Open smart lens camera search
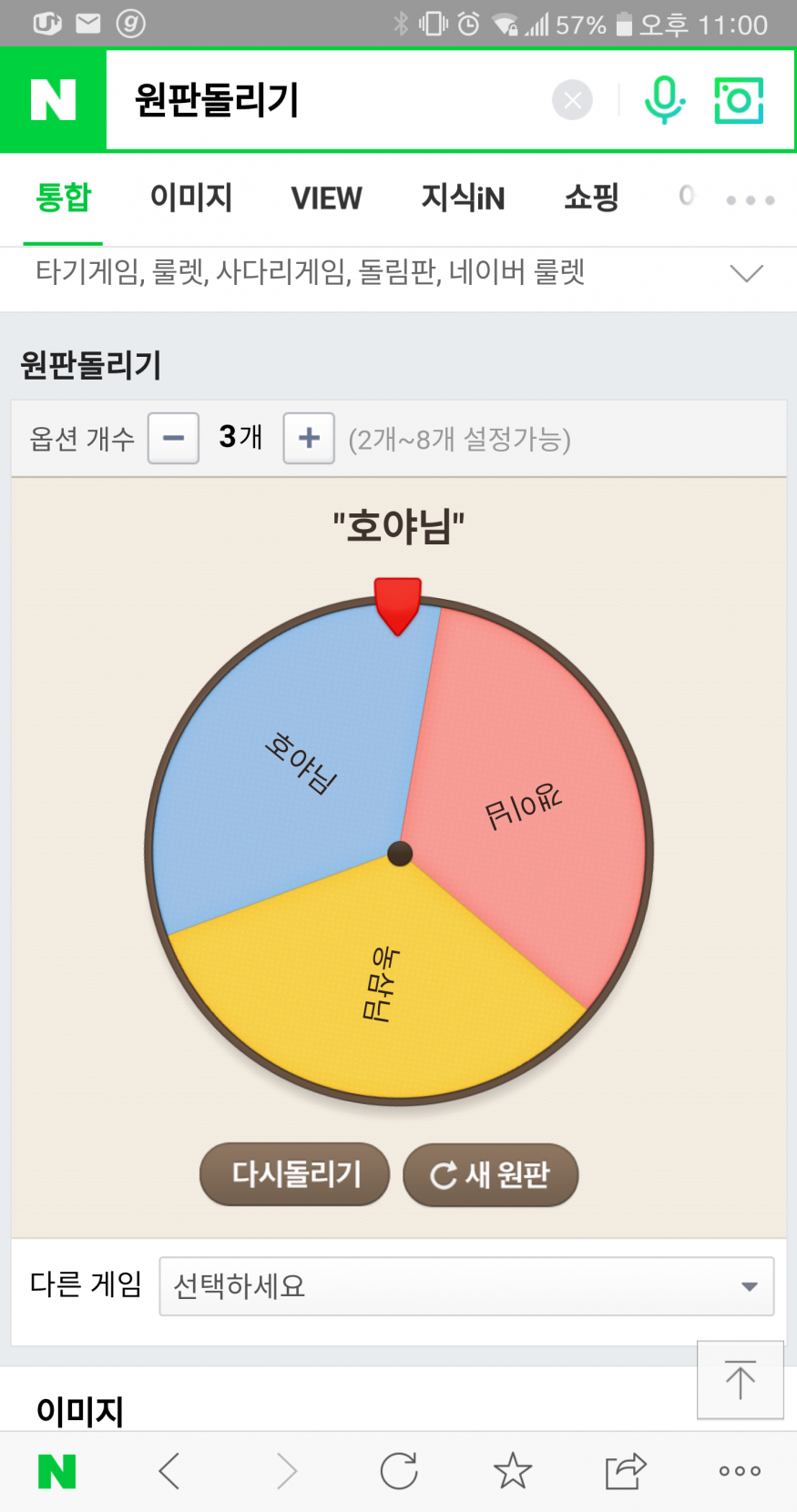Screen dimensions: 797x1512 [x=739, y=100]
